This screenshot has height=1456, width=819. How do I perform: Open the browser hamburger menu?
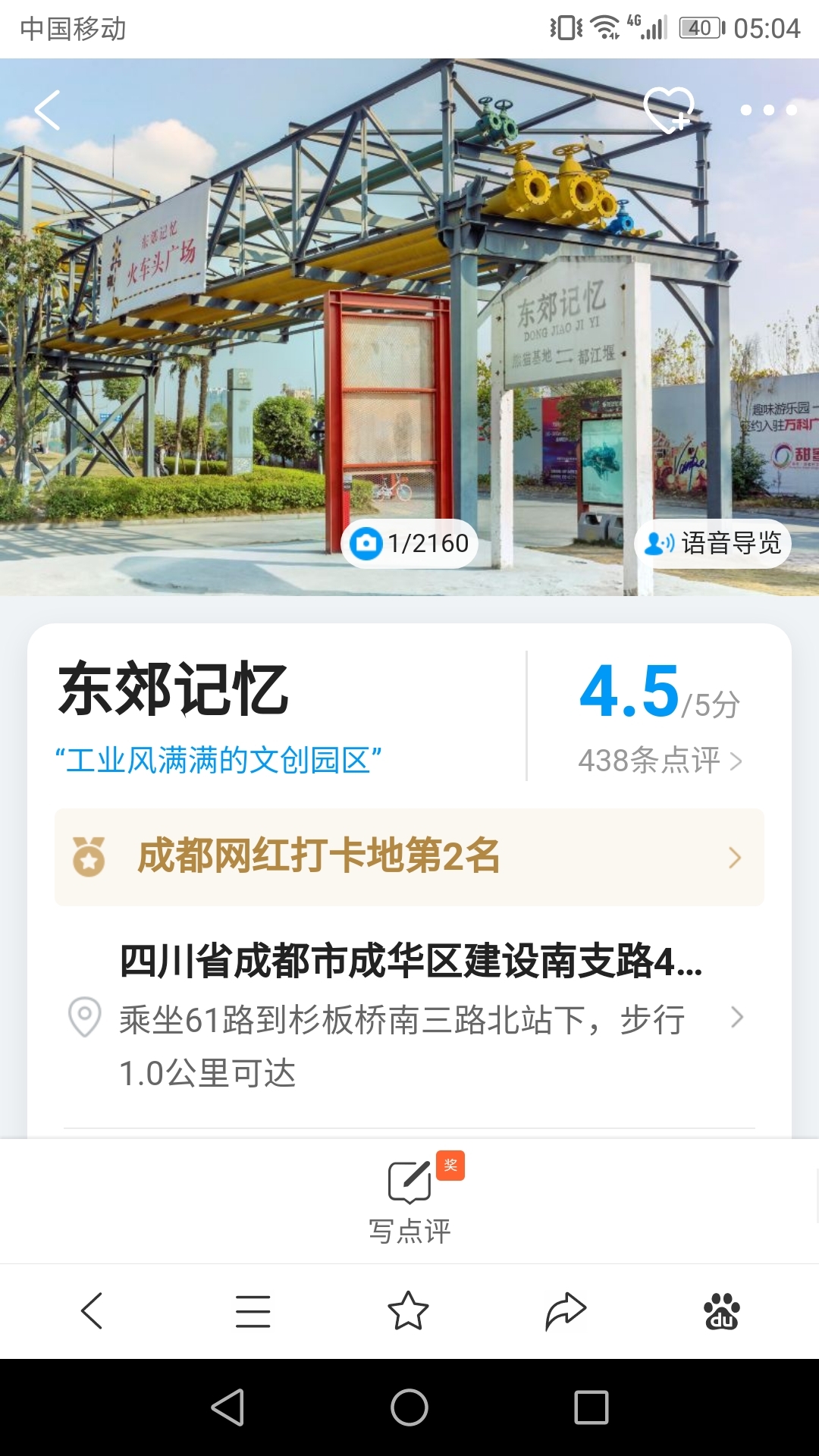pos(253,1311)
